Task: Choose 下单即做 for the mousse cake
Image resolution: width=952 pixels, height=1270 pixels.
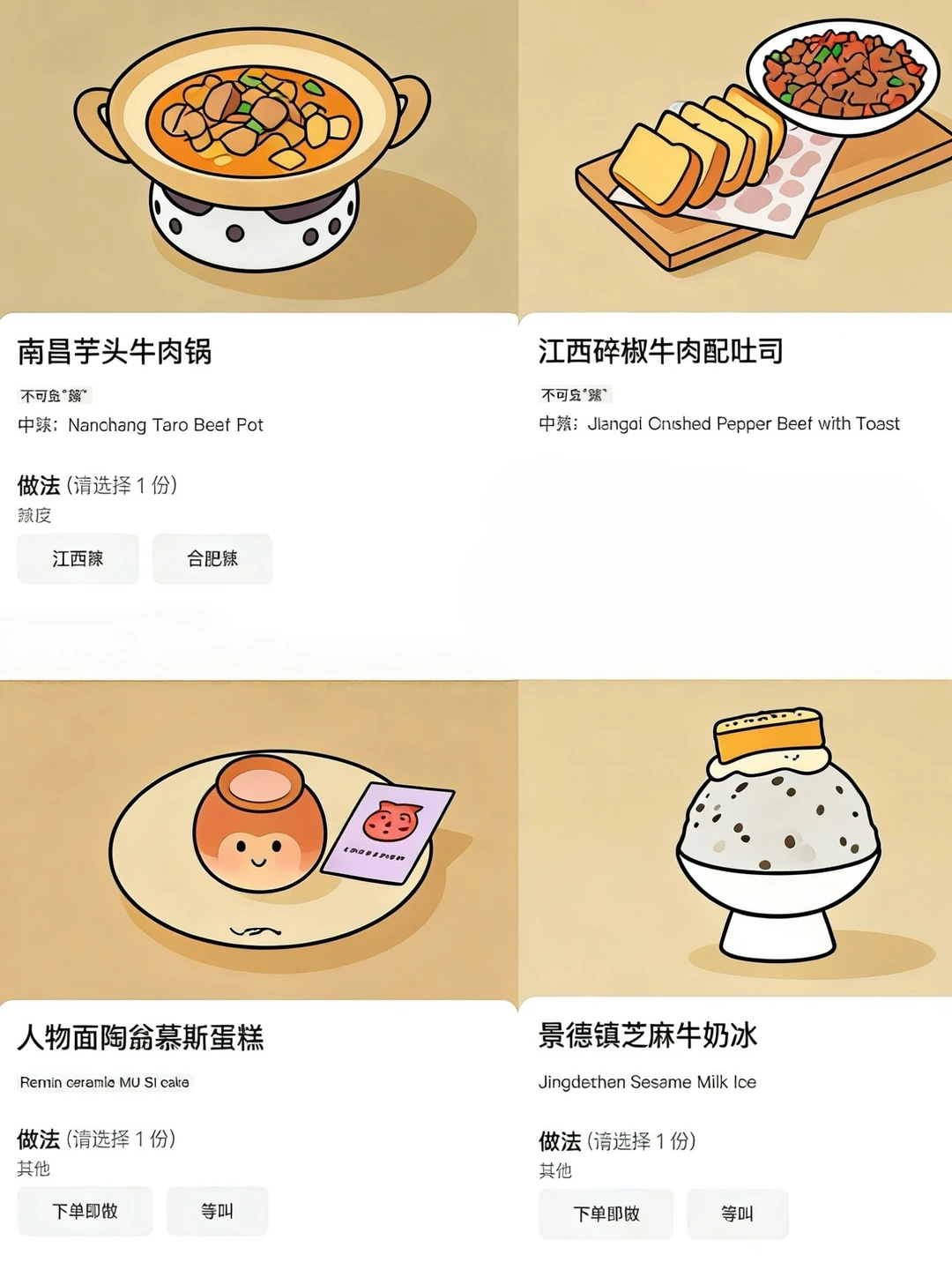Action: [x=84, y=1211]
